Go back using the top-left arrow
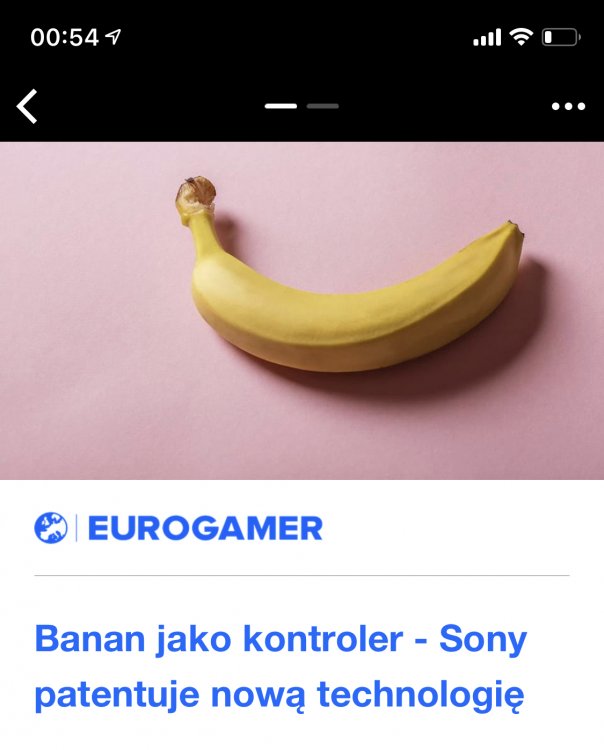The height and width of the screenshot is (750, 604). [x=28, y=106]
